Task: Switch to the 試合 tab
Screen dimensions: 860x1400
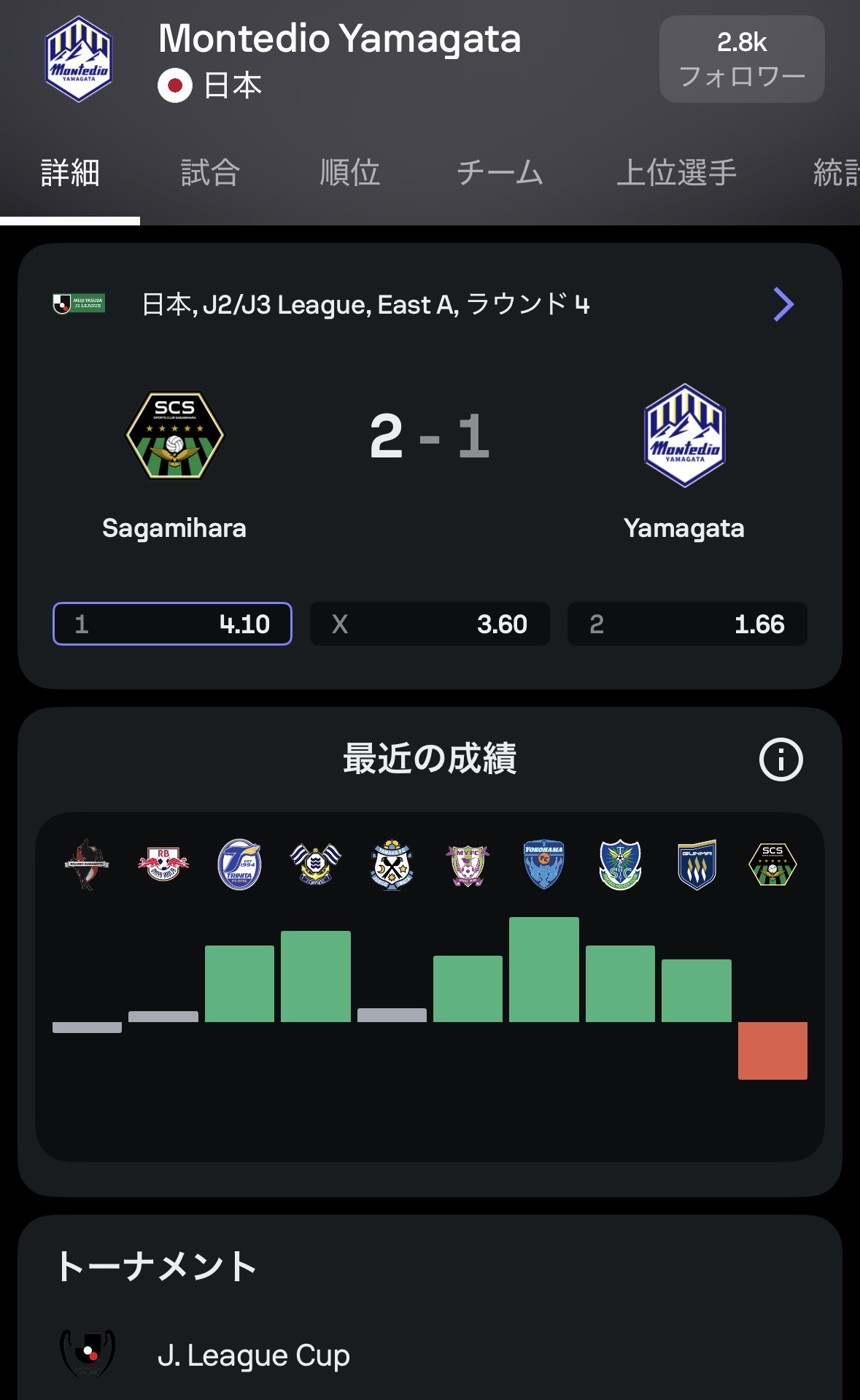Action: (210, 174)
